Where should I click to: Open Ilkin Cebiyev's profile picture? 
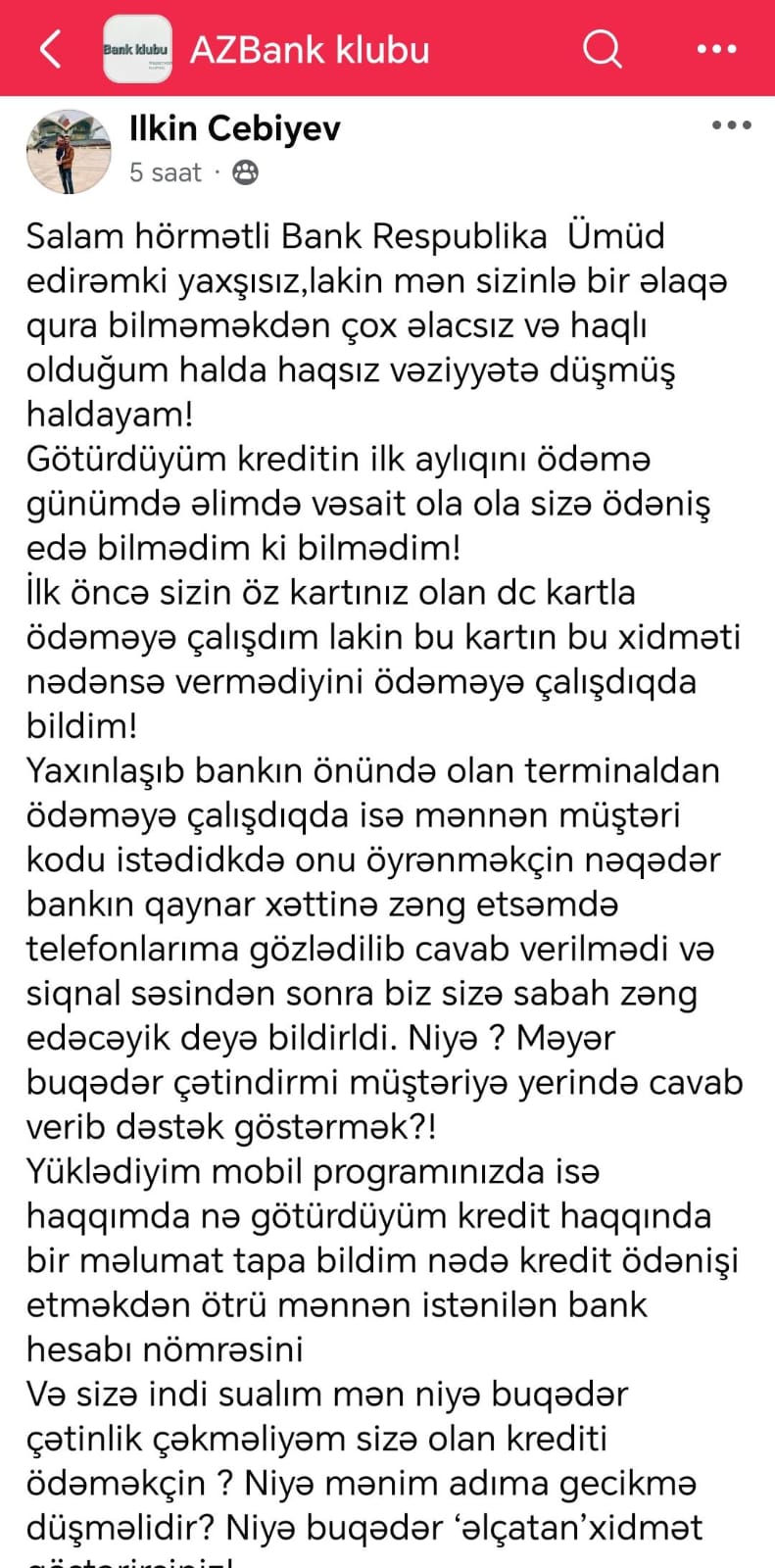point(68,152)
